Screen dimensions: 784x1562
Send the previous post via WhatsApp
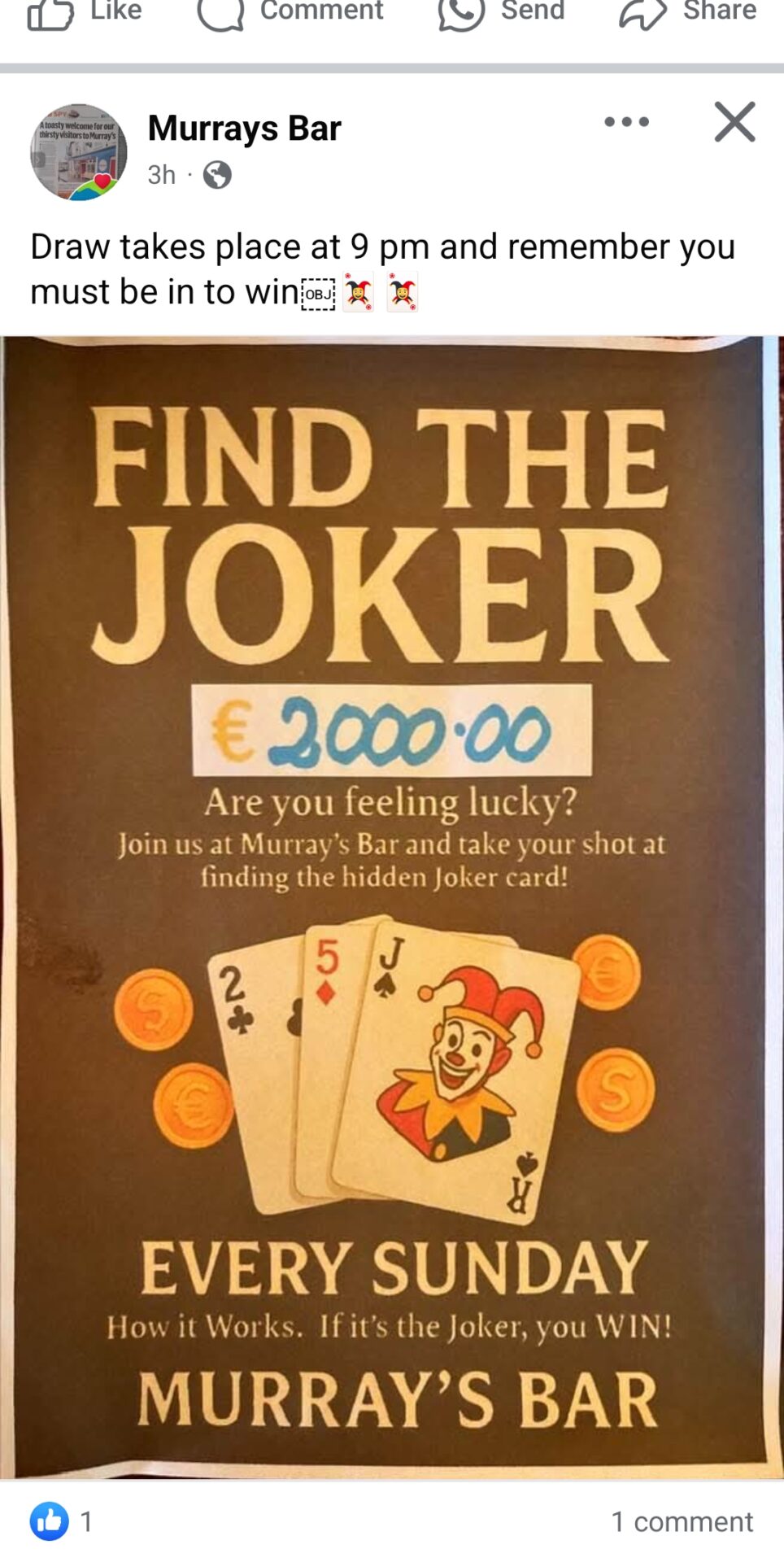coord(501,12)
